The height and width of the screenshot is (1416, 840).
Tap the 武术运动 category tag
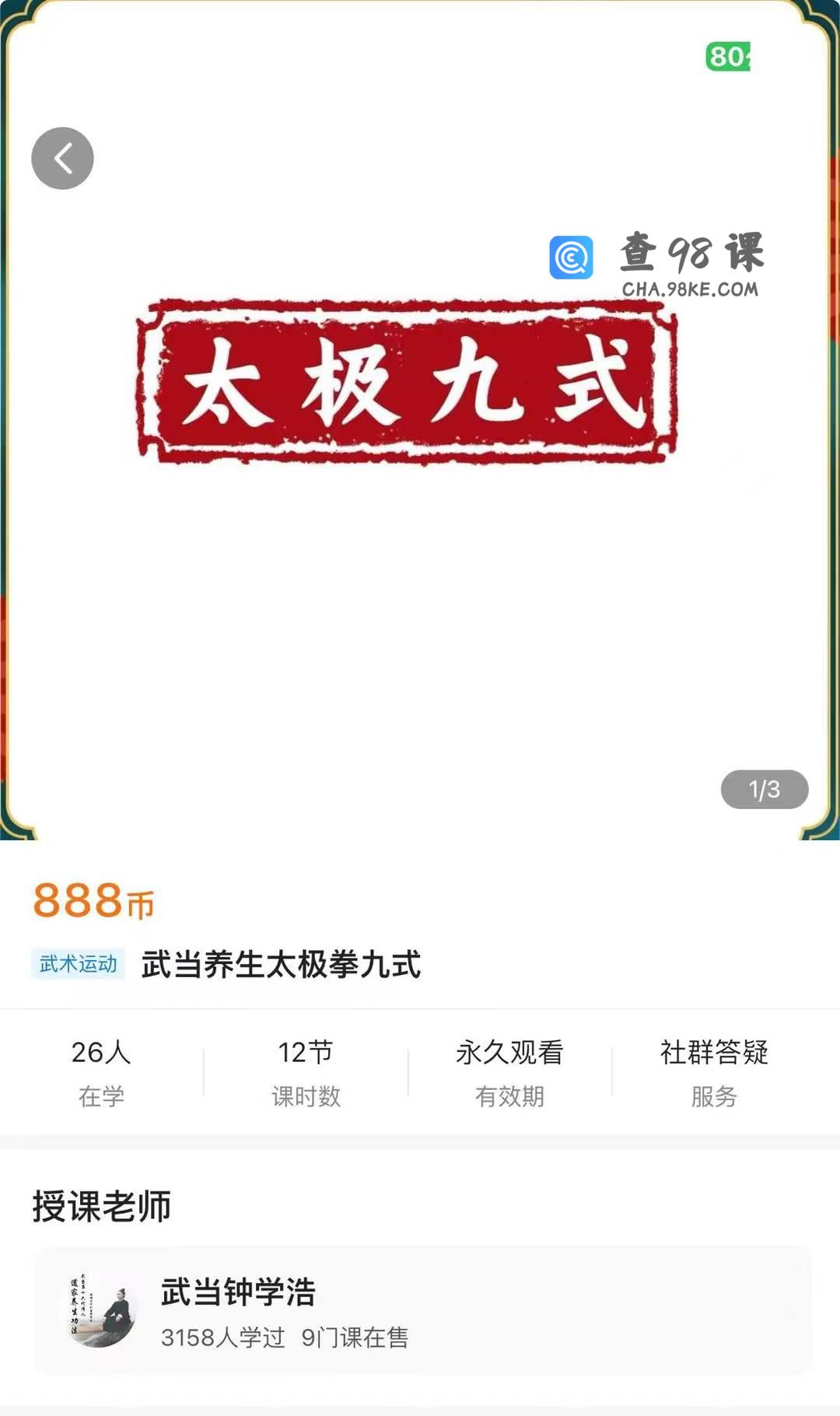(78, 964)
